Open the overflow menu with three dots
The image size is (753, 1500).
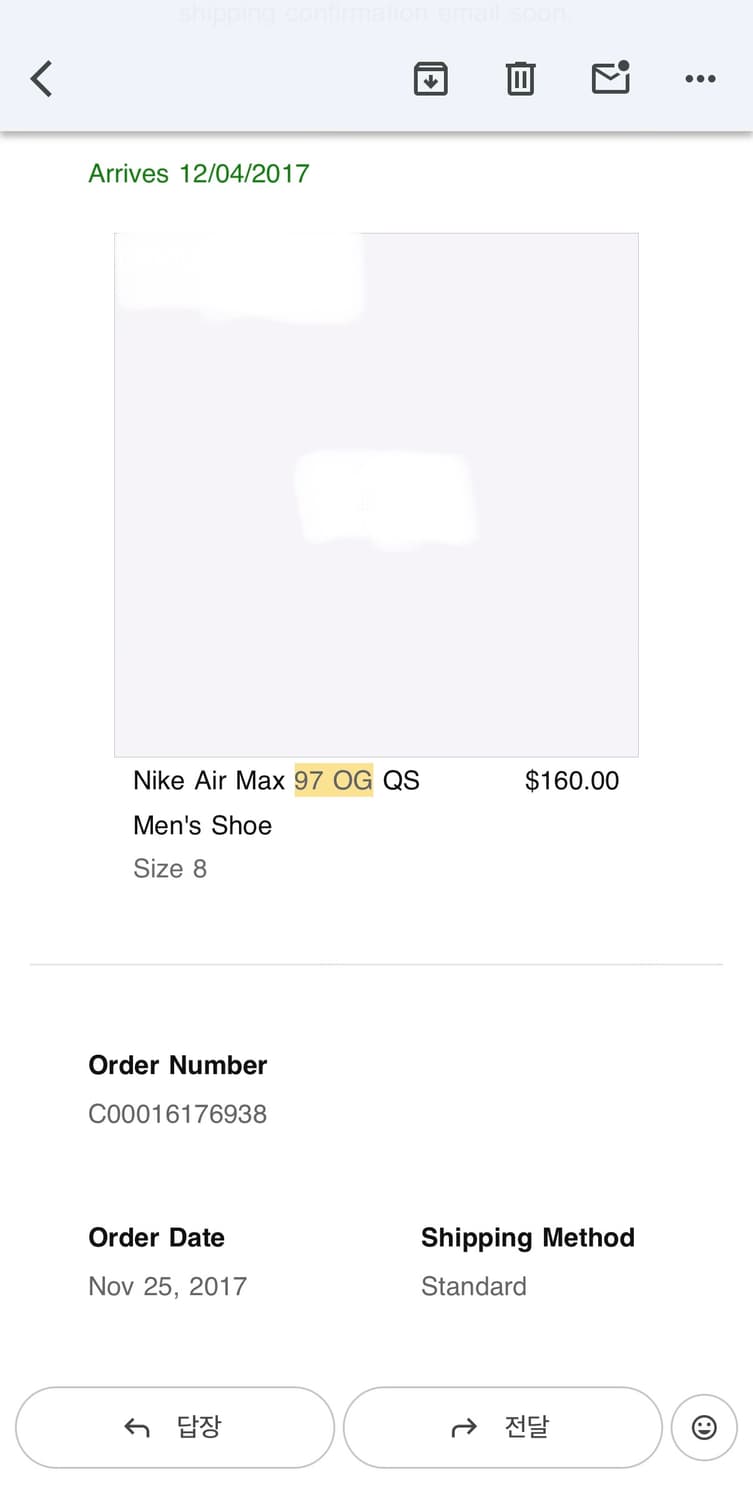tap(700, 78)
